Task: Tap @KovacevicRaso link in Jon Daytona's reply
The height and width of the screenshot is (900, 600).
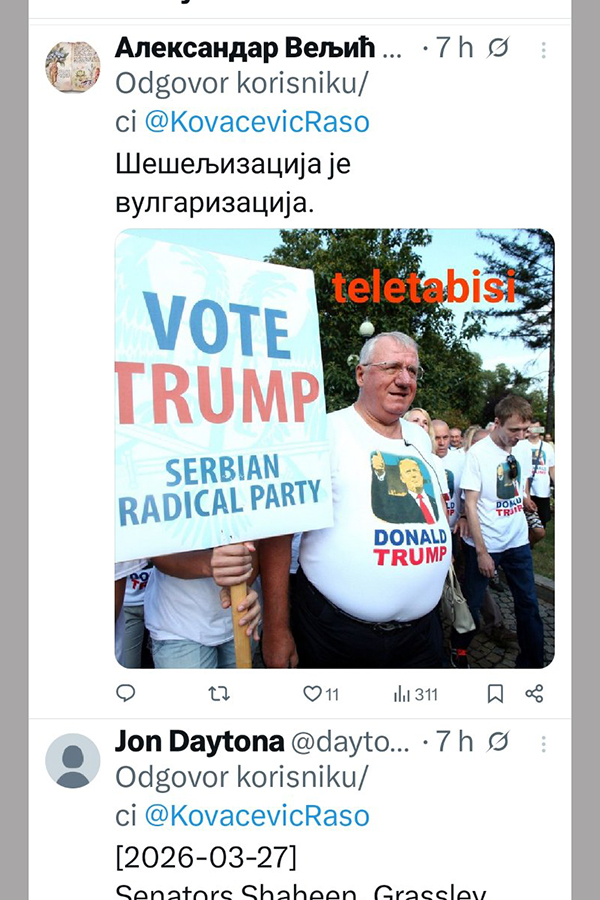Action: tap(257, 815)
